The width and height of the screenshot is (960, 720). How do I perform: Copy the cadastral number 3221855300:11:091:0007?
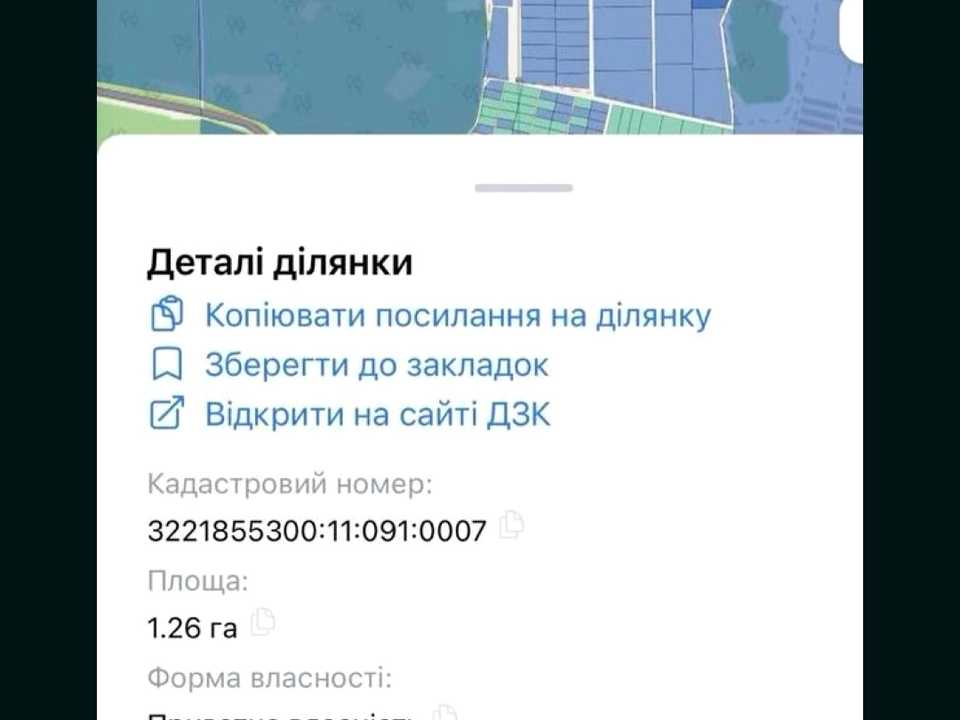[511, 525]
